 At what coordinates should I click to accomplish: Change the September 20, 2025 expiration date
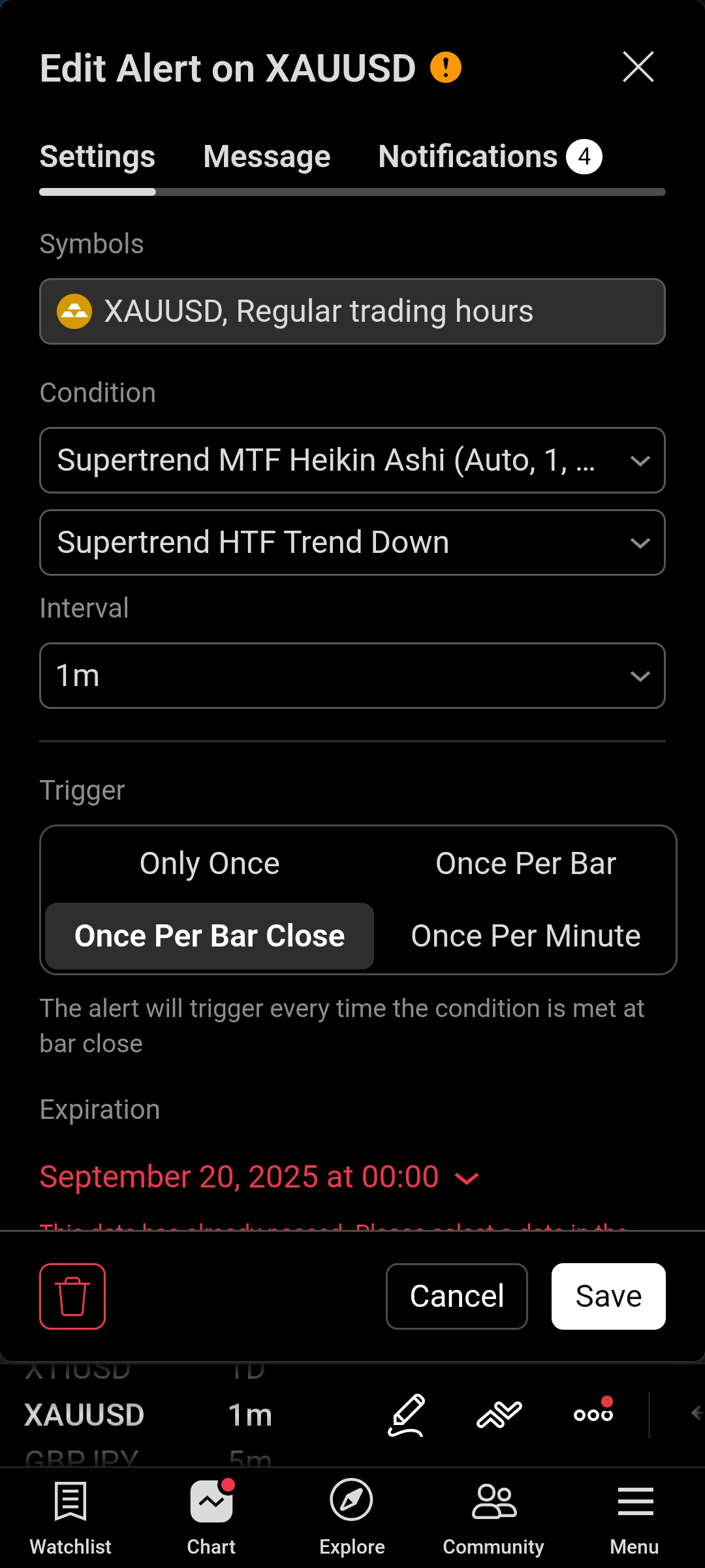(259, 1177)
